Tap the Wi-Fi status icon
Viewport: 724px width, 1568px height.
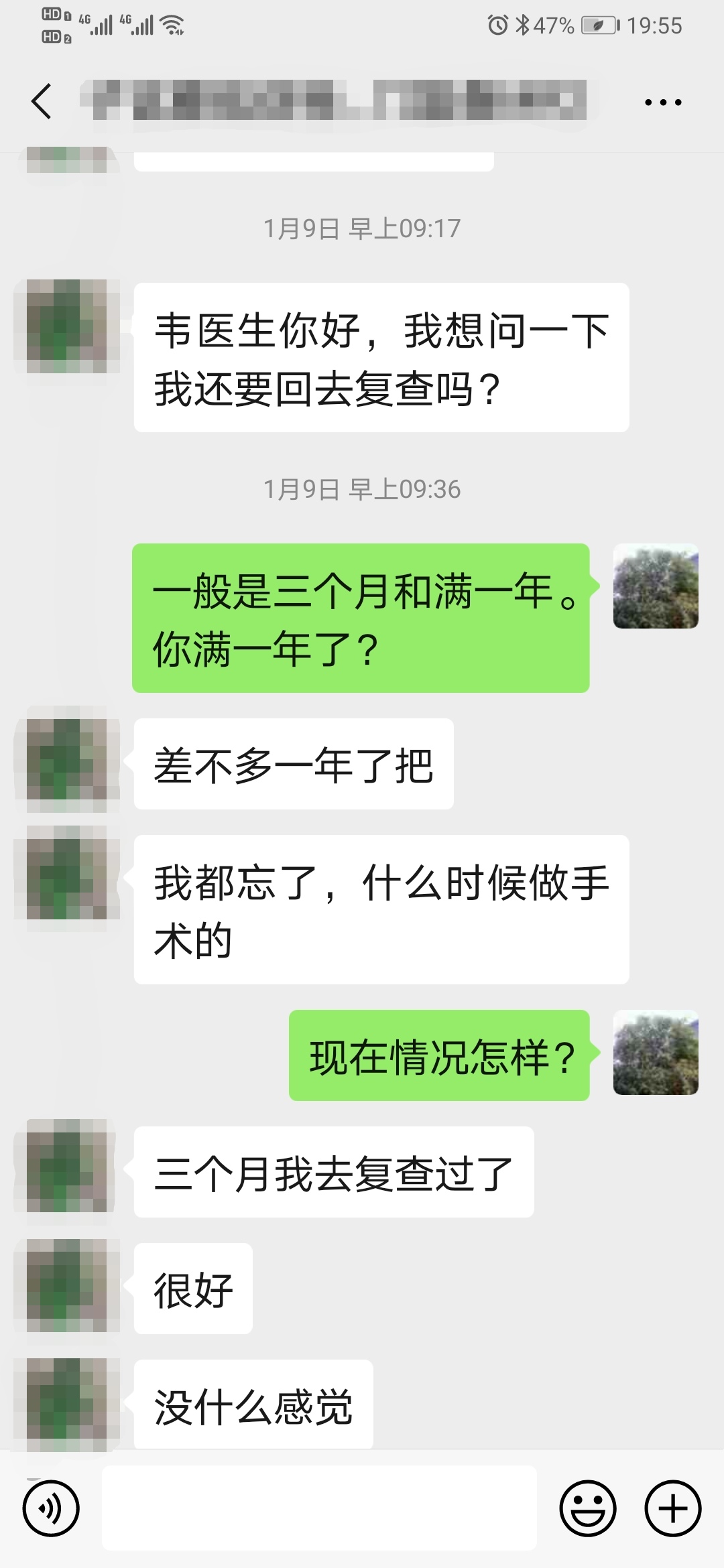tap(172, 24)
